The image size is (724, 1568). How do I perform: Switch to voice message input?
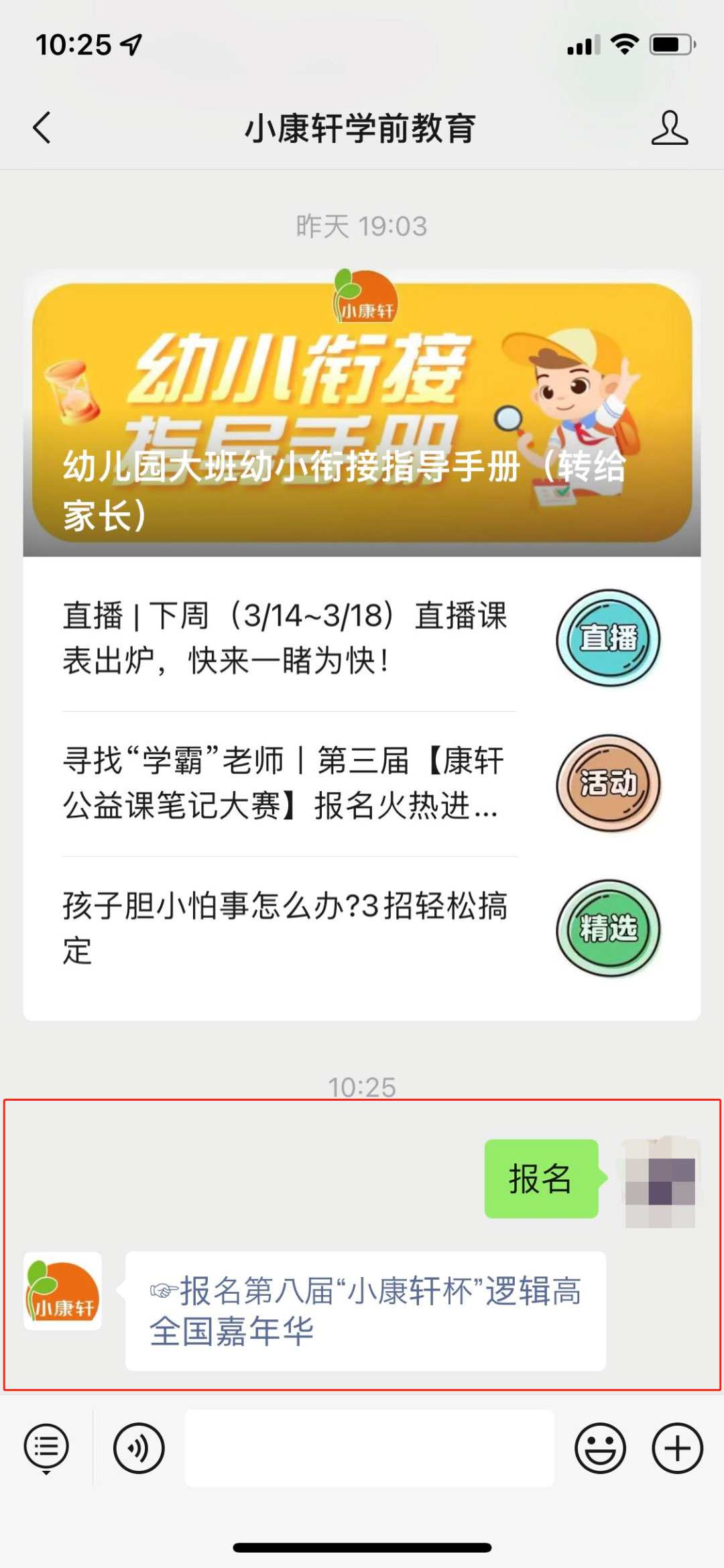click(x=139, y=1448)
